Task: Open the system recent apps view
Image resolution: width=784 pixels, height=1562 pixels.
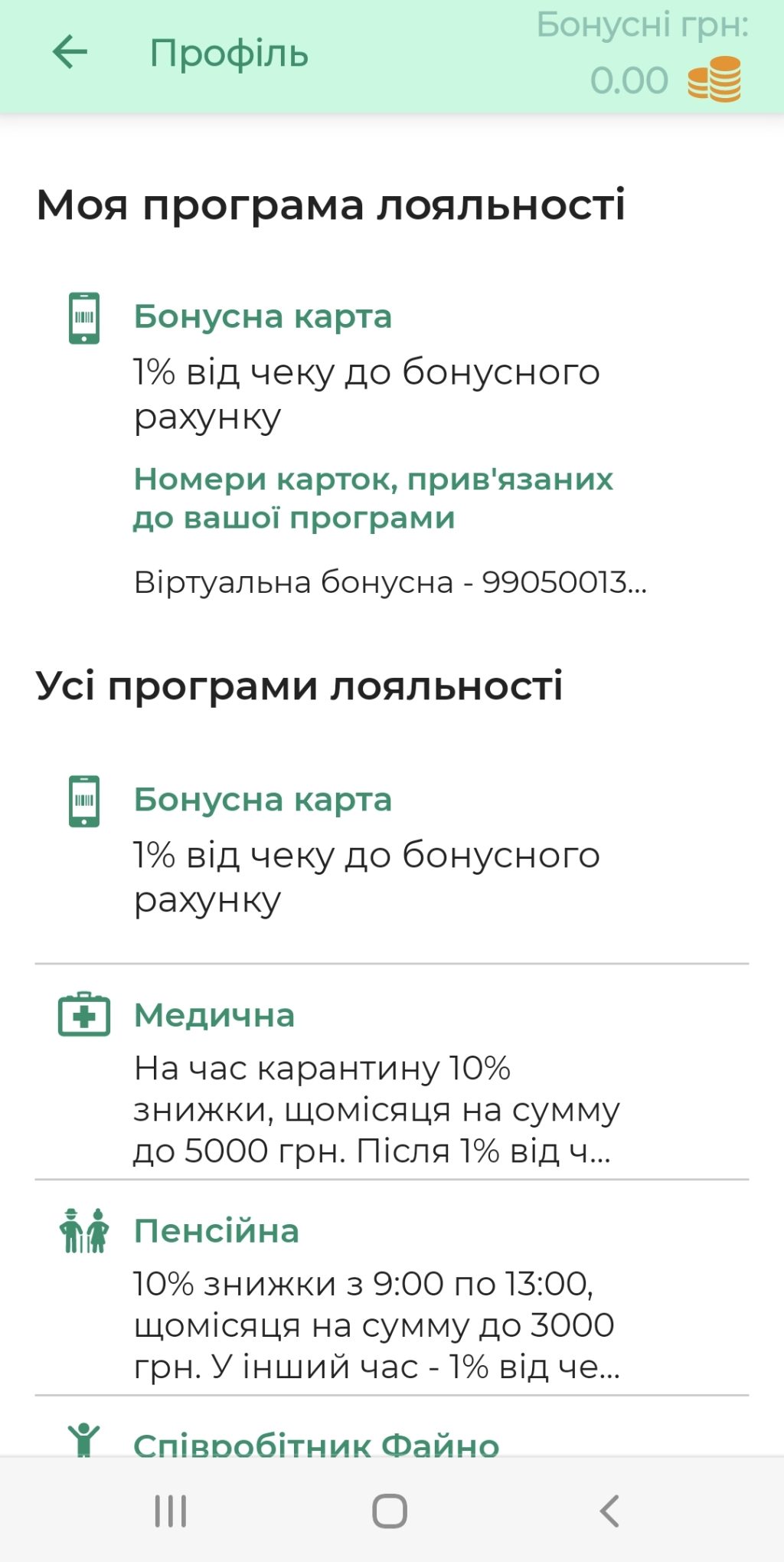Action: click(x=171, y=1511)
